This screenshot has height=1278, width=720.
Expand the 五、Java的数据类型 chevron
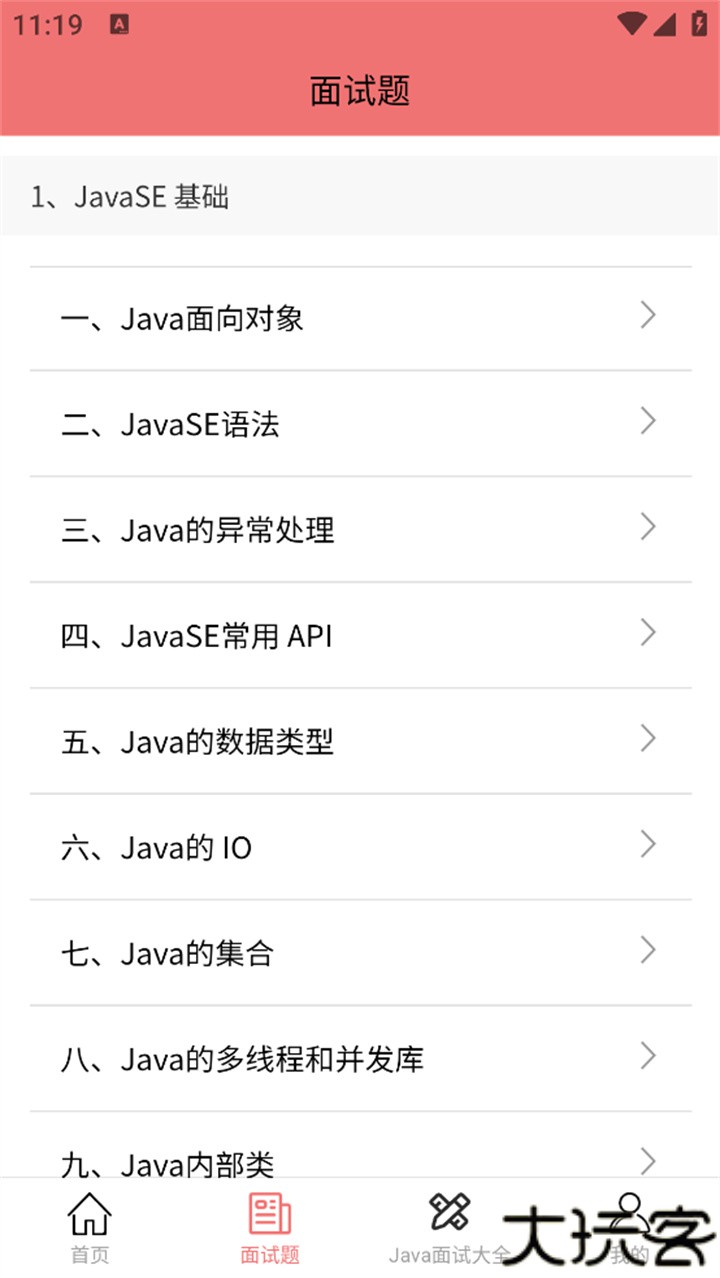click(647, 738)
